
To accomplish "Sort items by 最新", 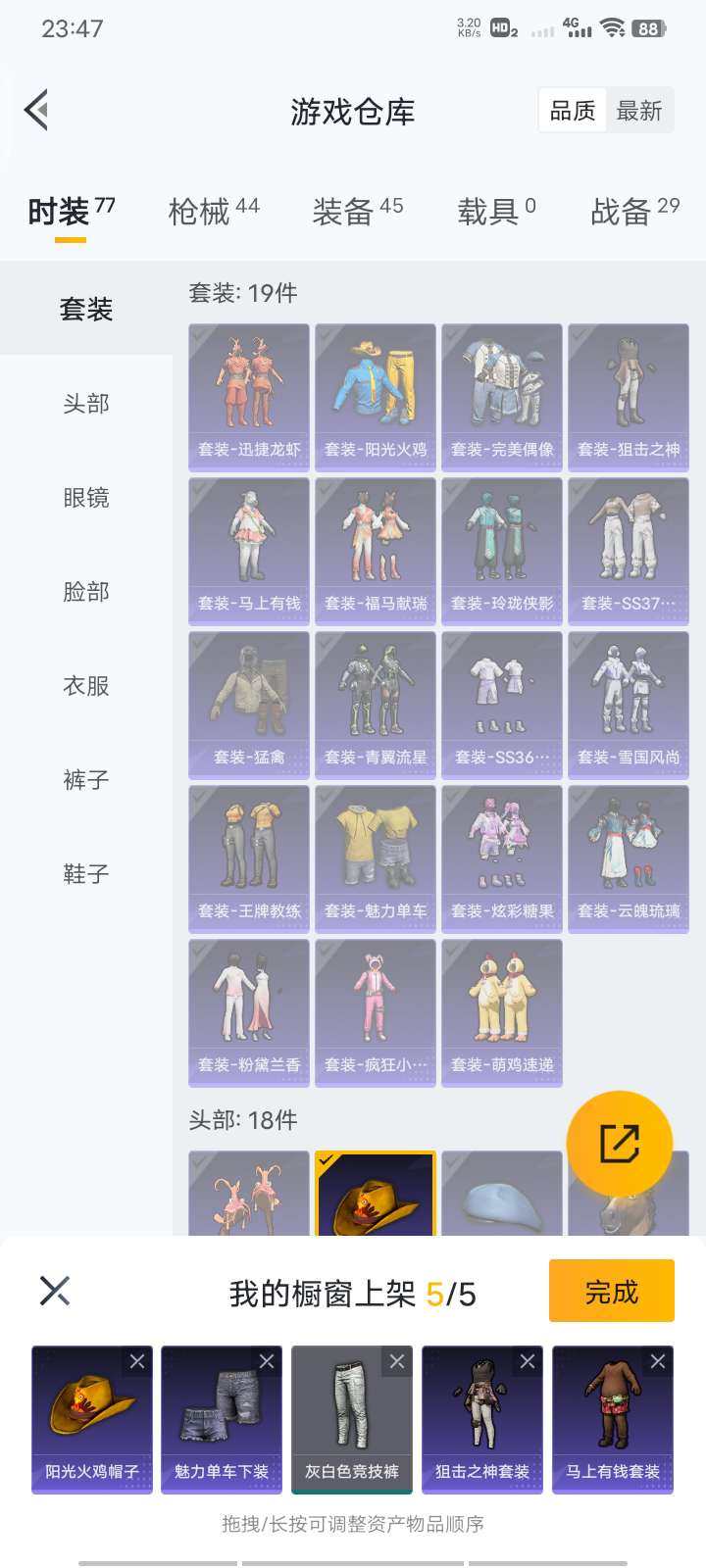I will pos(639,110).
